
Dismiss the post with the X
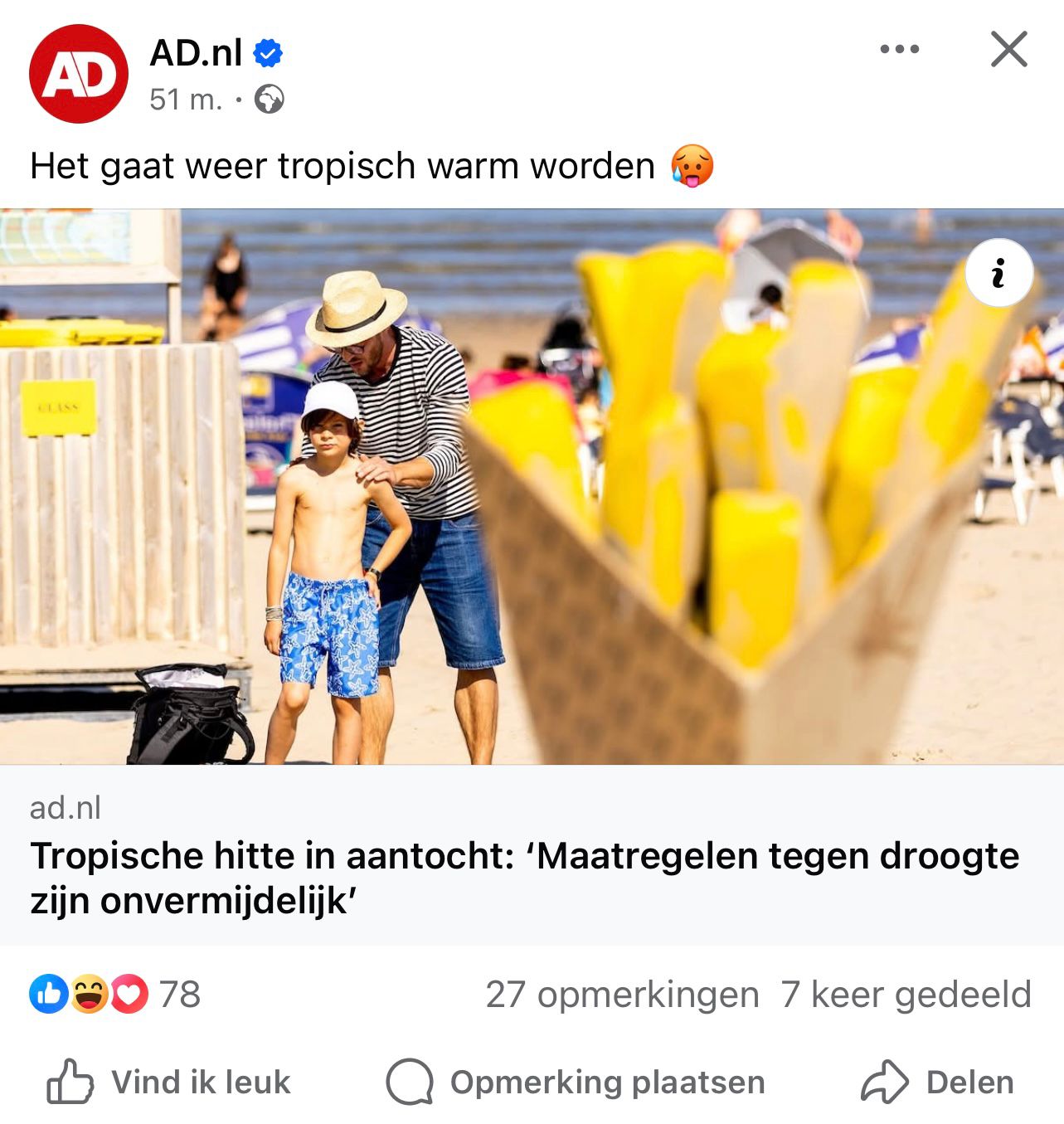pyautogui.click(x=1008, y=50)
